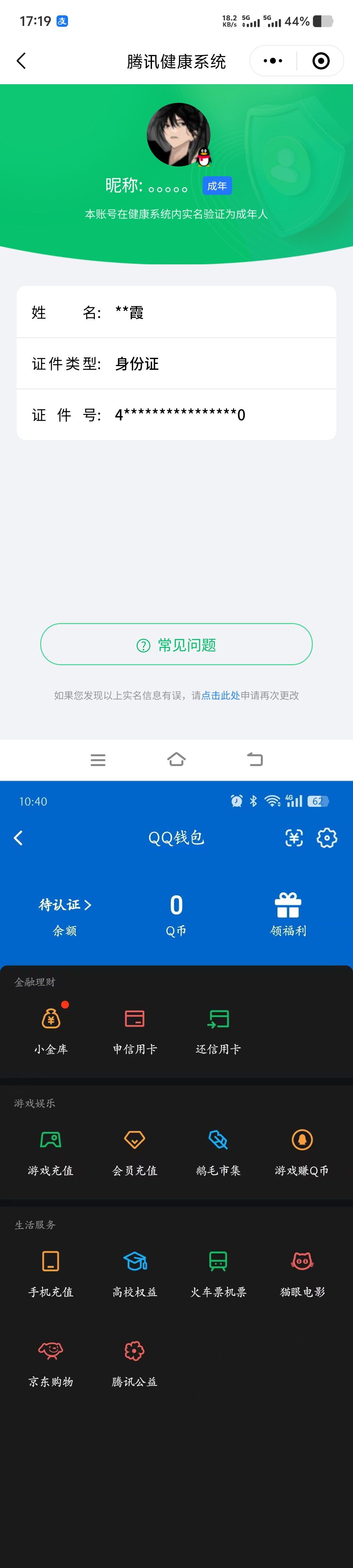Open the 常见问题 button

coord(176,645)
